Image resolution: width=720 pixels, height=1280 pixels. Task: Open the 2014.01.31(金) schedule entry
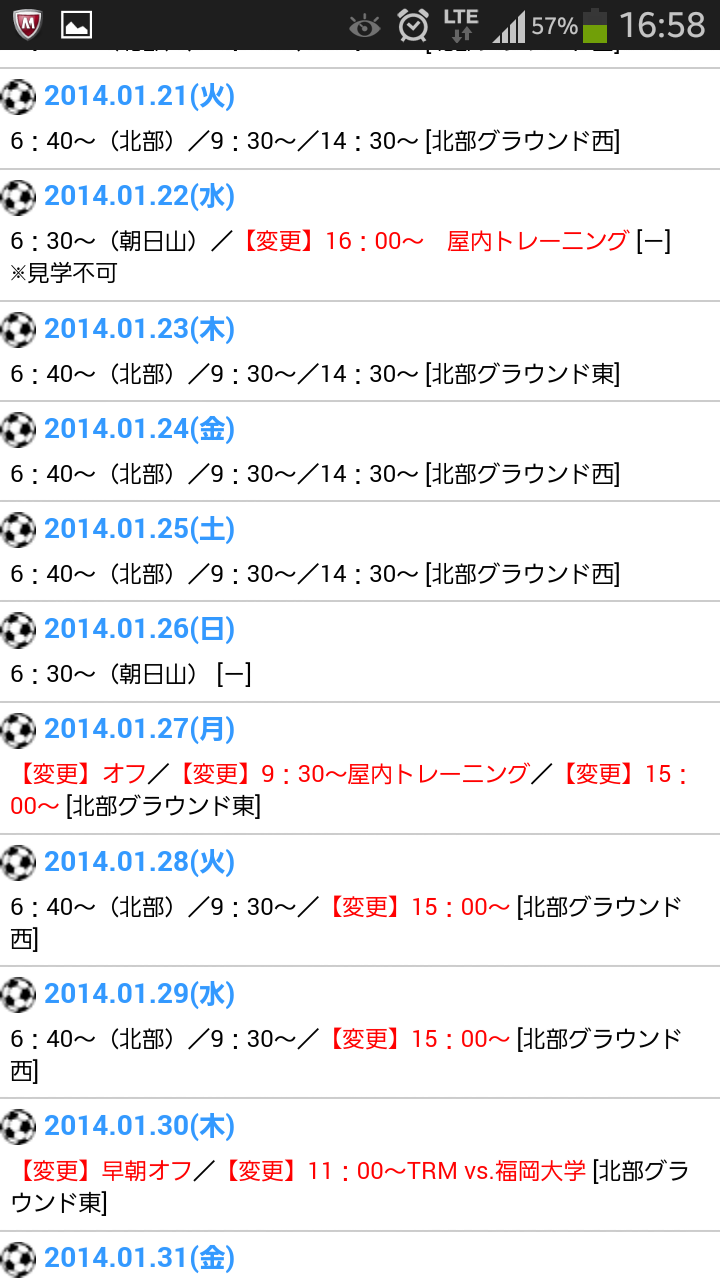139,1258
